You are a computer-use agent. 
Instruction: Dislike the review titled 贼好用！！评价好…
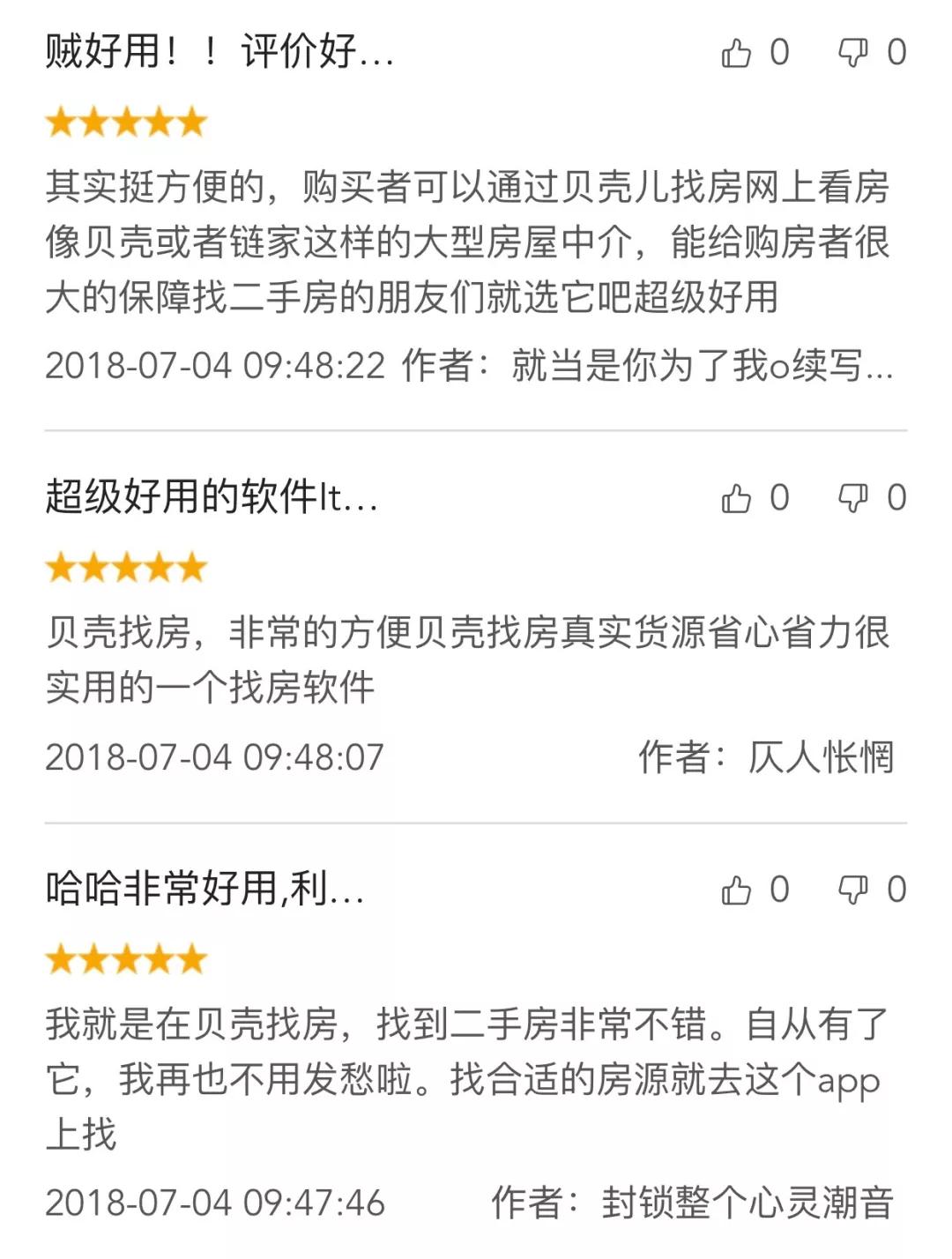coord(852,53)
